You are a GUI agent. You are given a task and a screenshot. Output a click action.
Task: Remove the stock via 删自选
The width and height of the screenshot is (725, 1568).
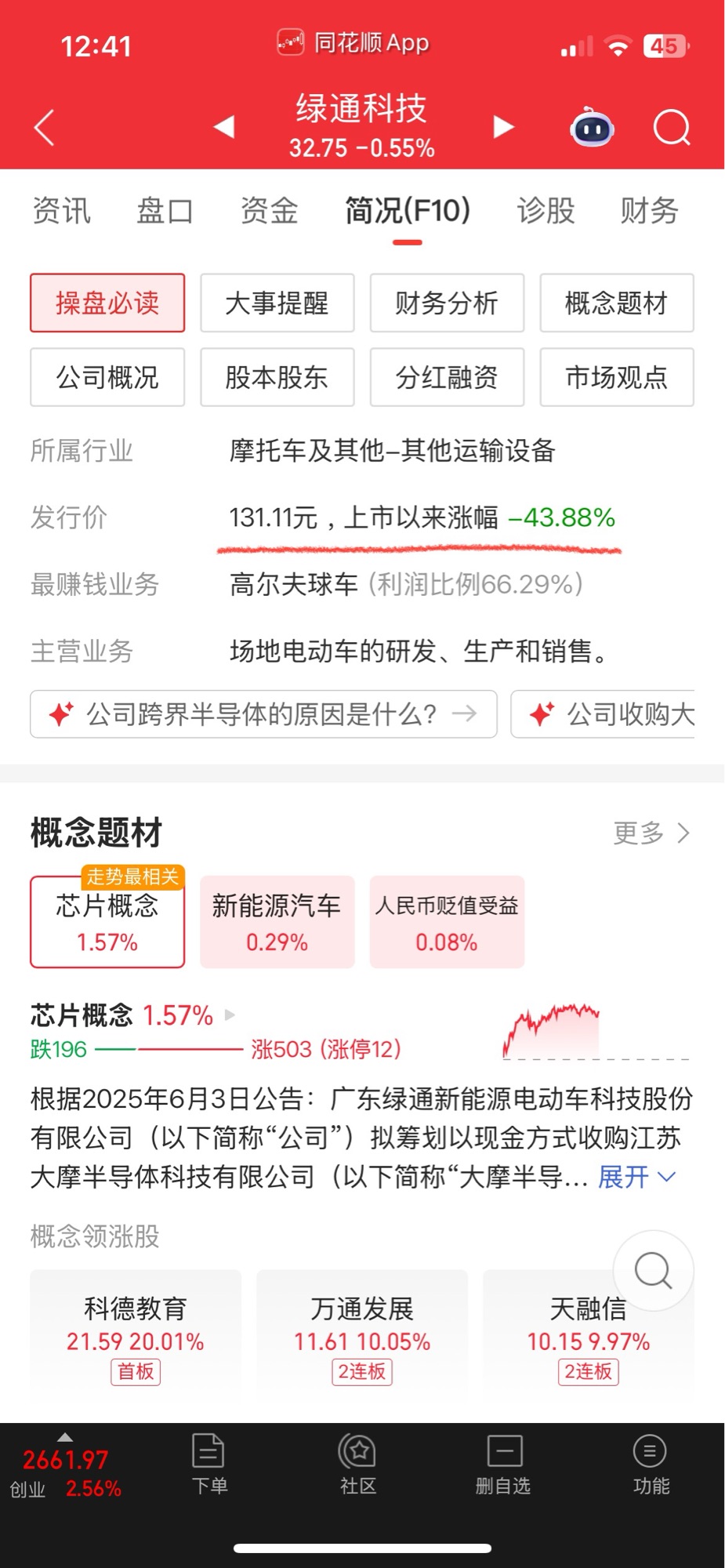coord(503,1464)
